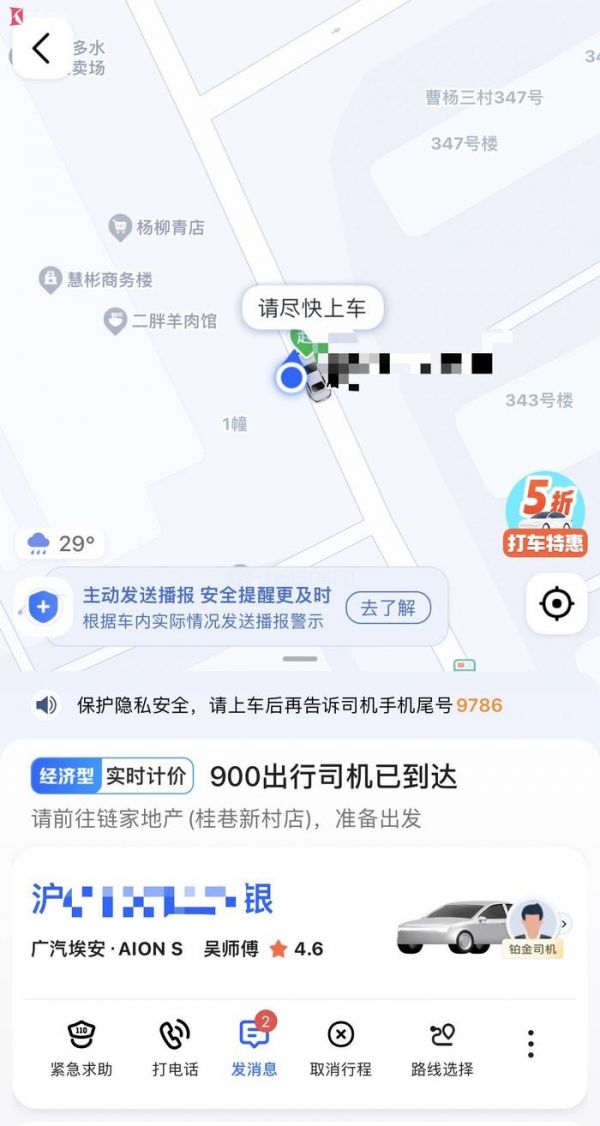Tap 去了解 on the safety broadcast banner
The width and height of the screenshot is (600, 1126).
[388, 607]
